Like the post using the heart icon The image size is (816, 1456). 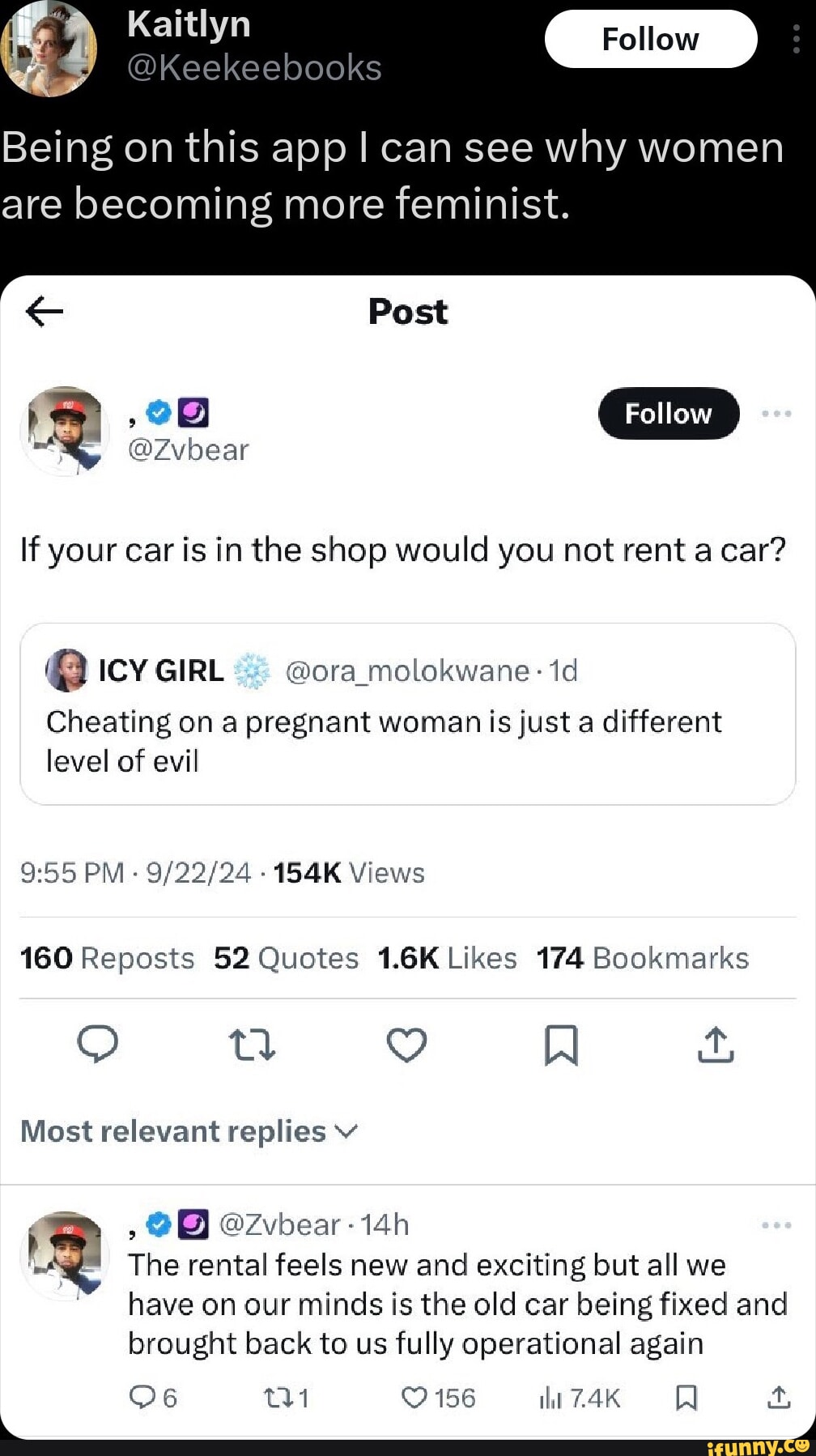[407, 1045]
